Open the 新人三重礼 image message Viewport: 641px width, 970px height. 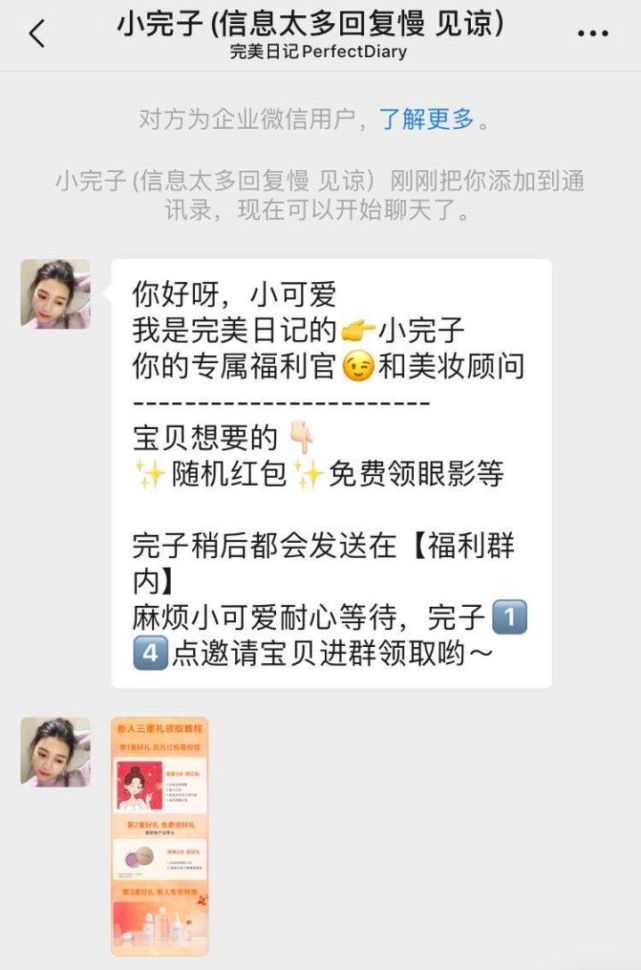[x=160, y=836]
